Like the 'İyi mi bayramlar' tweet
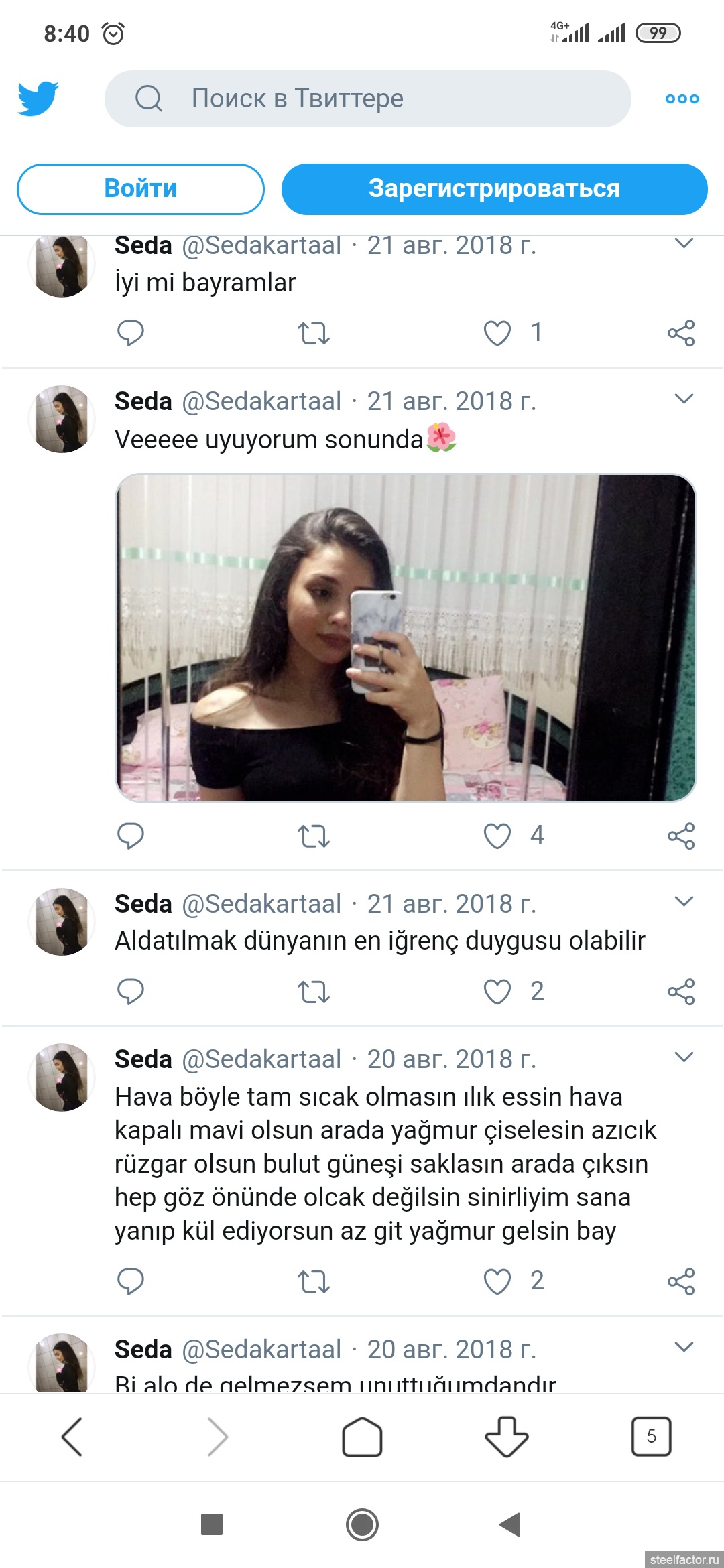The width and height of the screenshot is (724, 1568). click(497, 333)
